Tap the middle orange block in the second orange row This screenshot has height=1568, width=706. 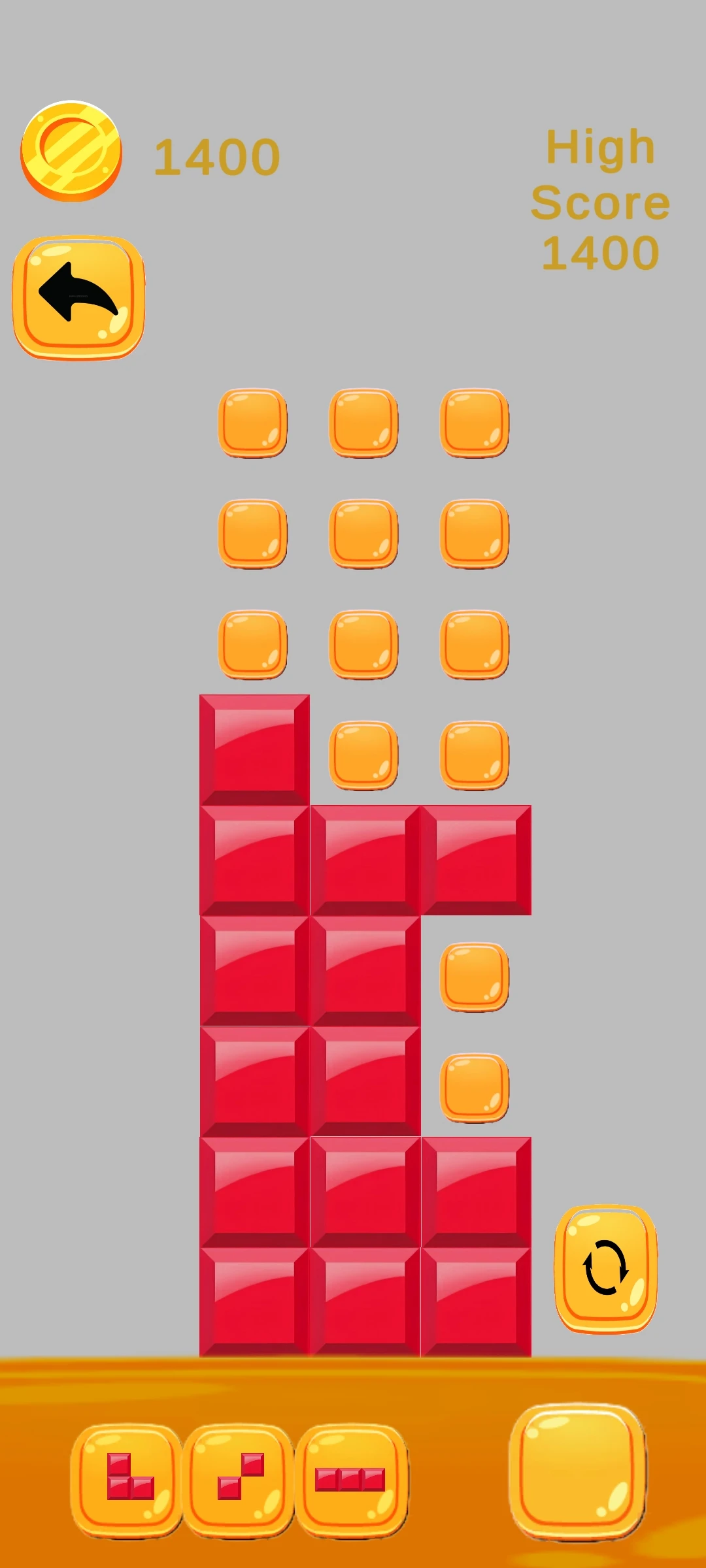pos(363,532)
